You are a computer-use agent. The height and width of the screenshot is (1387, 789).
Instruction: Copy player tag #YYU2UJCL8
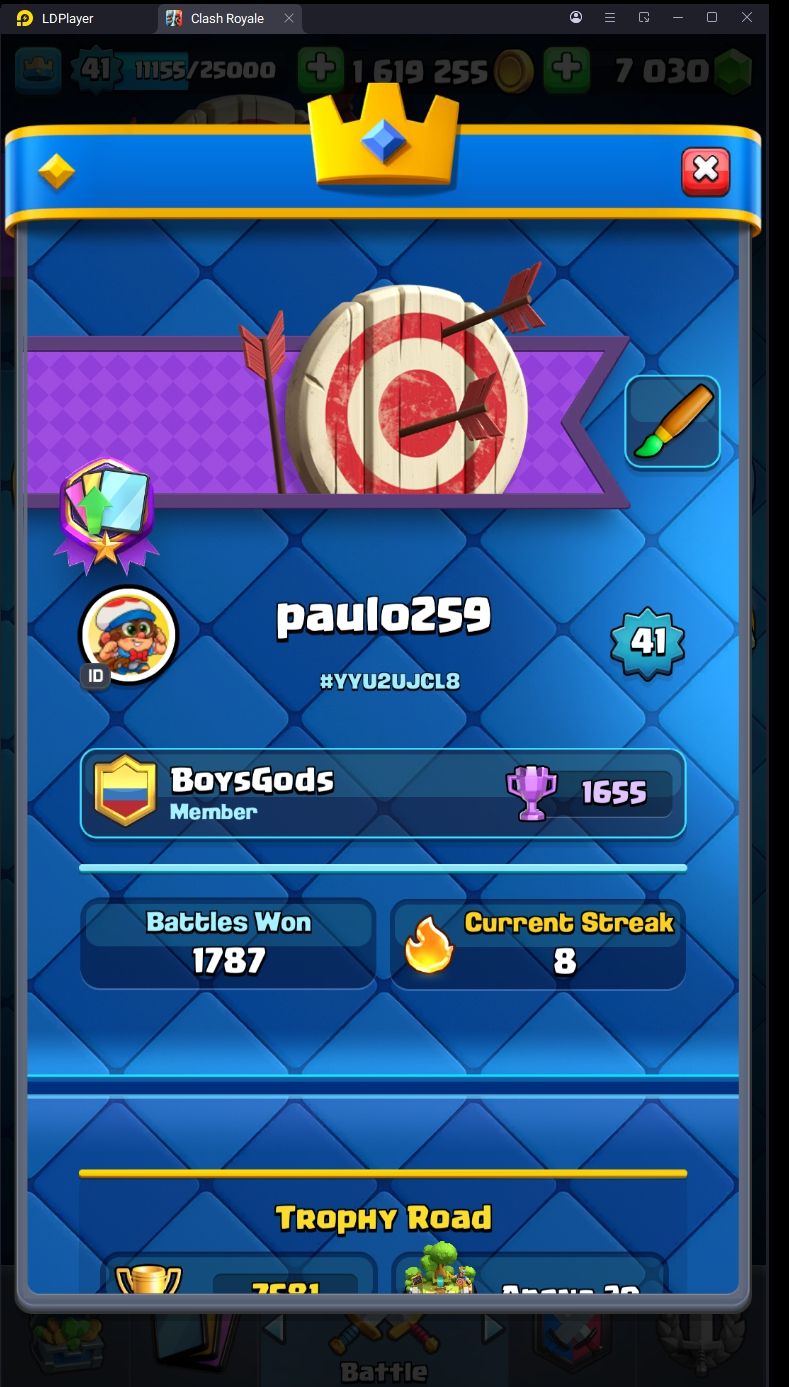click(389, 682)
